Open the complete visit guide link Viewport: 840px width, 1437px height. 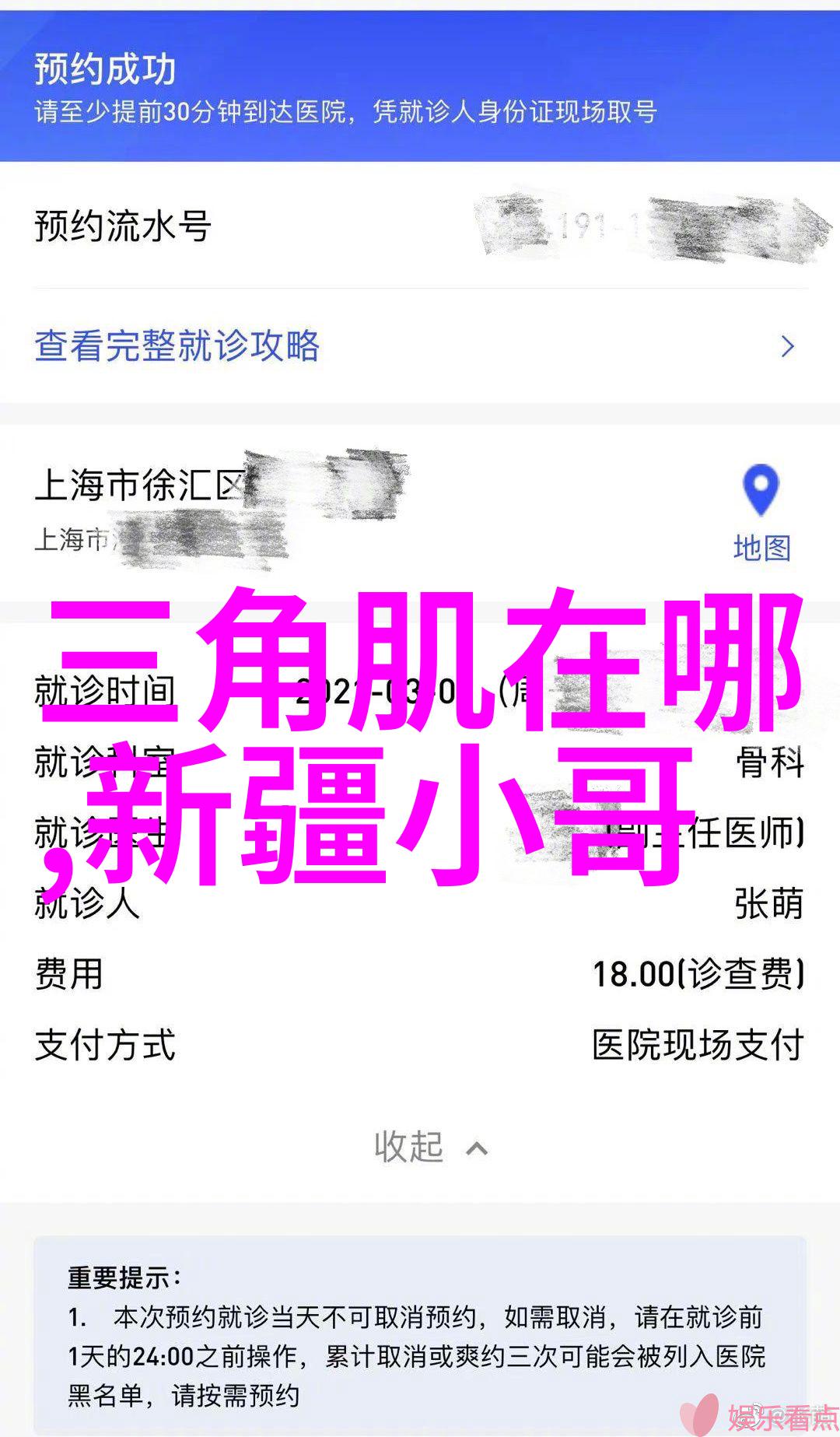[x=177, y=346]
